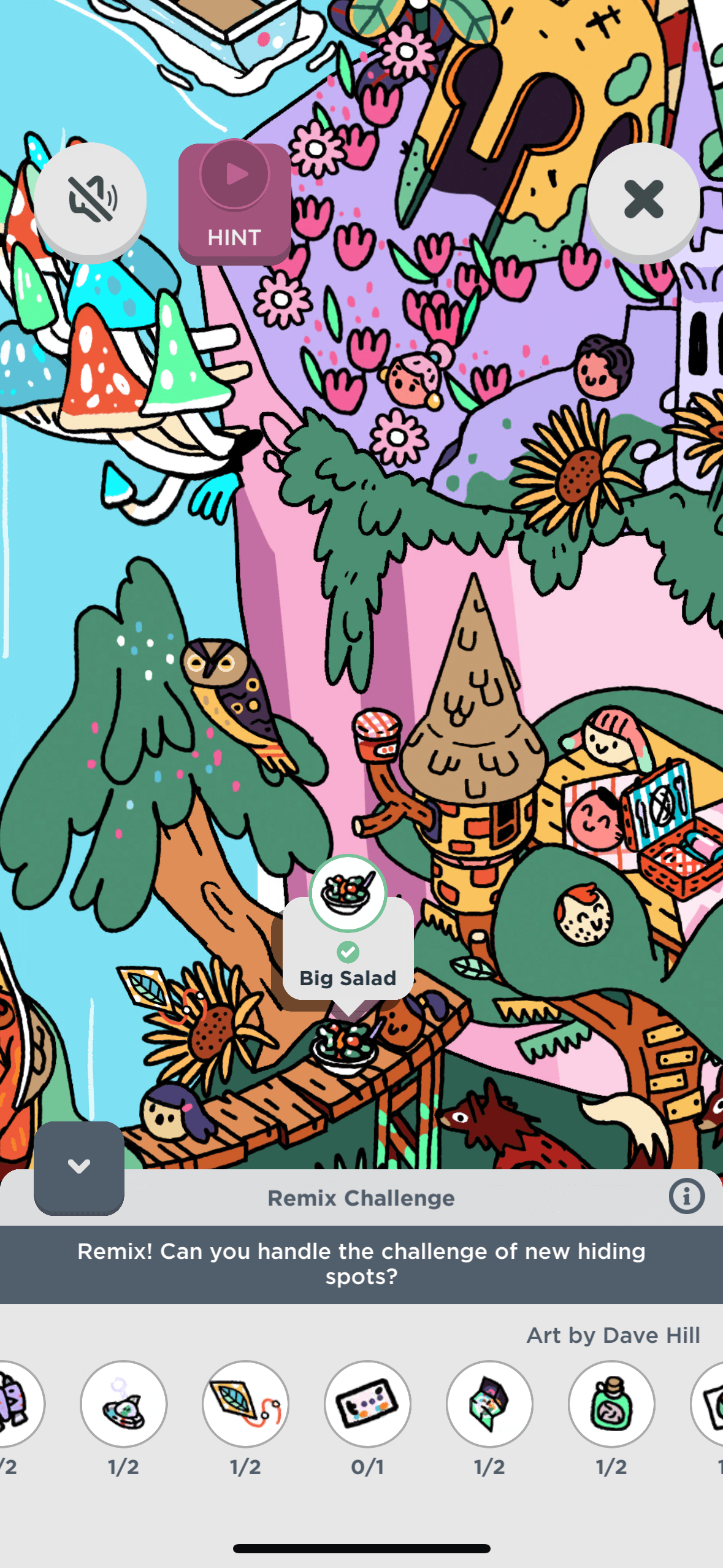723x1568 pixels.
Task: Select the kite item to find
Action: click(x=245, y=1404)
